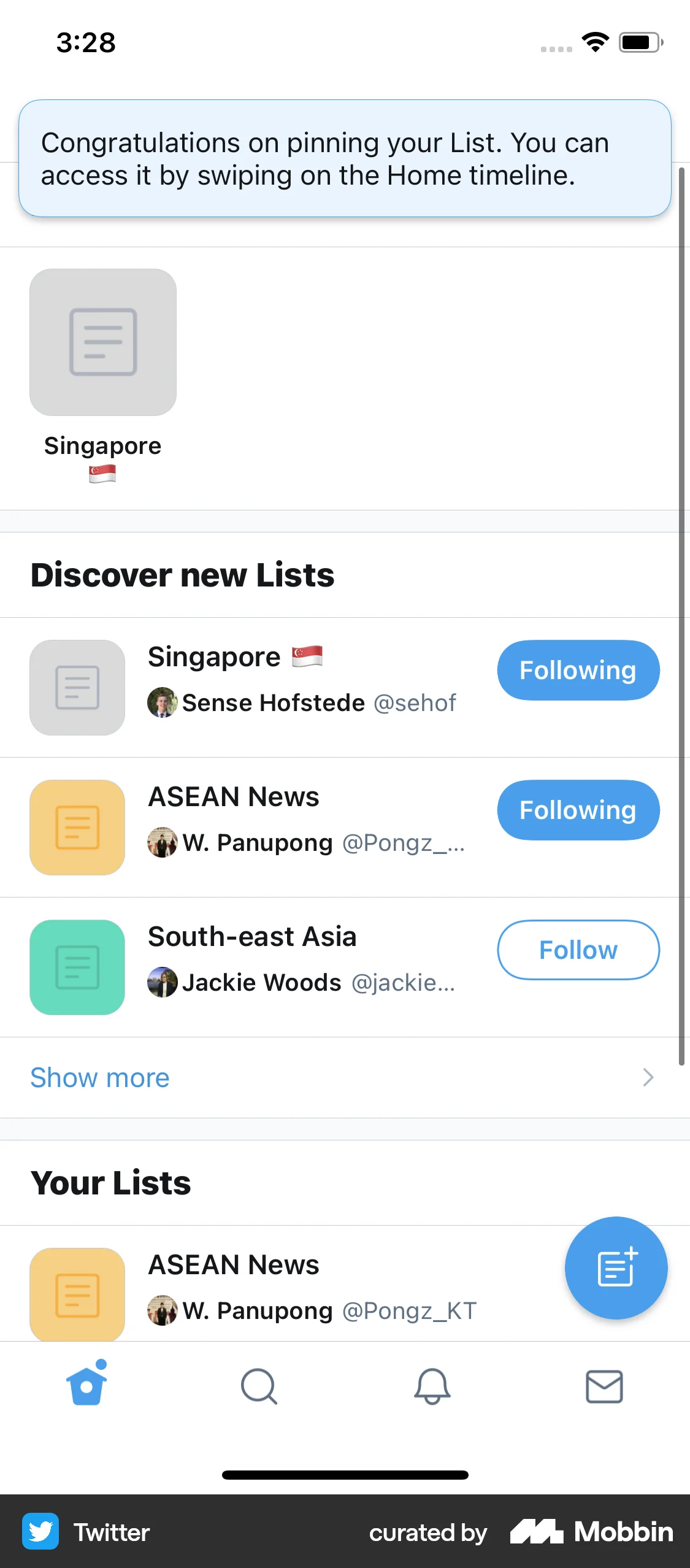Open the Home timeline tab
690x1568 pixels.
tap(86, 1386)
